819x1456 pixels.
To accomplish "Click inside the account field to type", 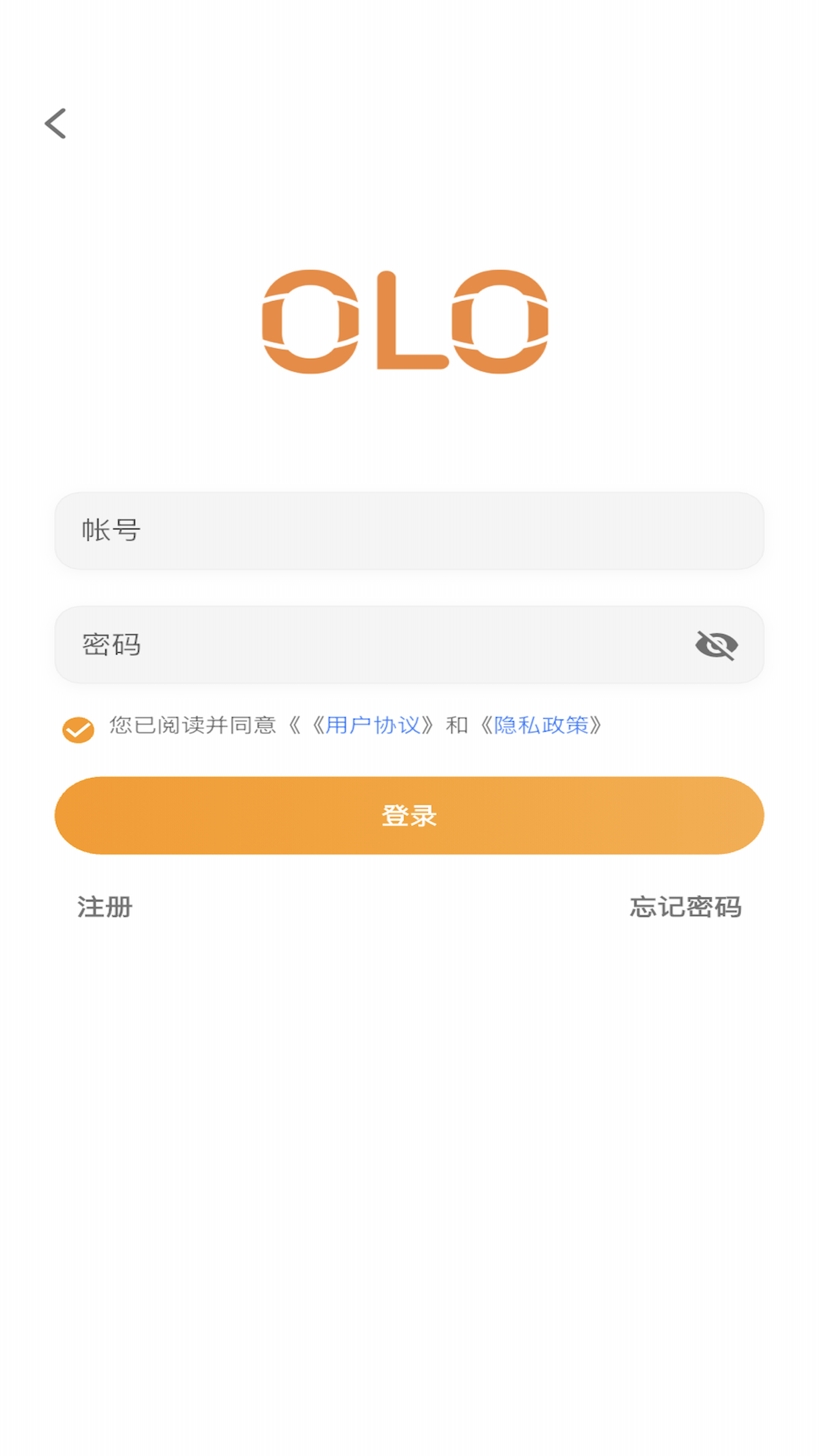I will 409,530.
